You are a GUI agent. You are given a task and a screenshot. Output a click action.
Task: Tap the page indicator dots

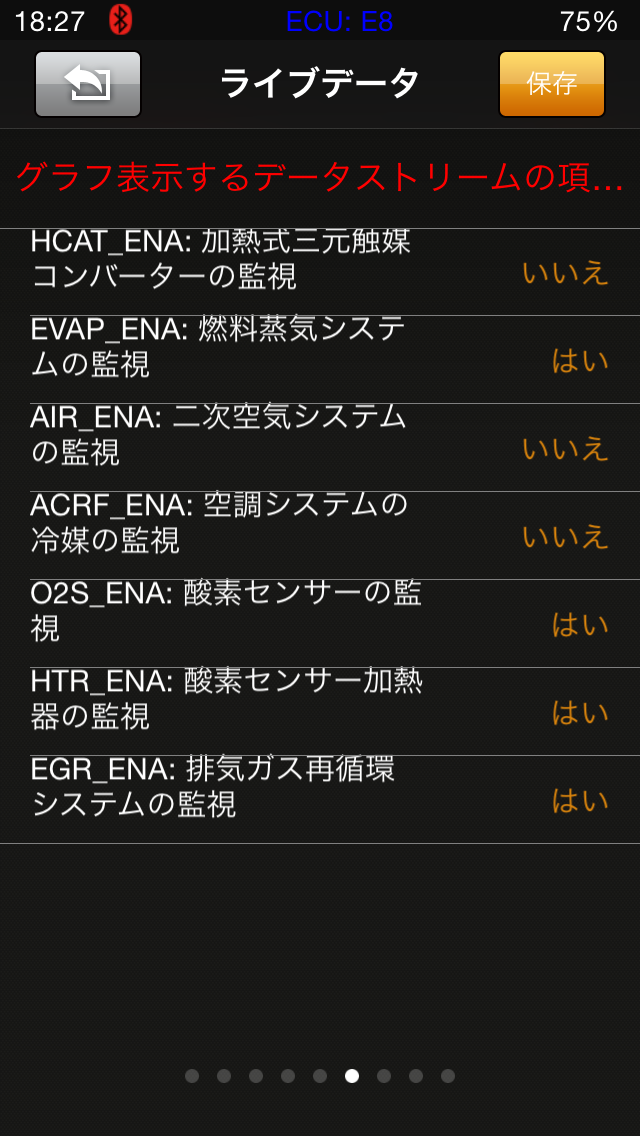click(320, 1076)
